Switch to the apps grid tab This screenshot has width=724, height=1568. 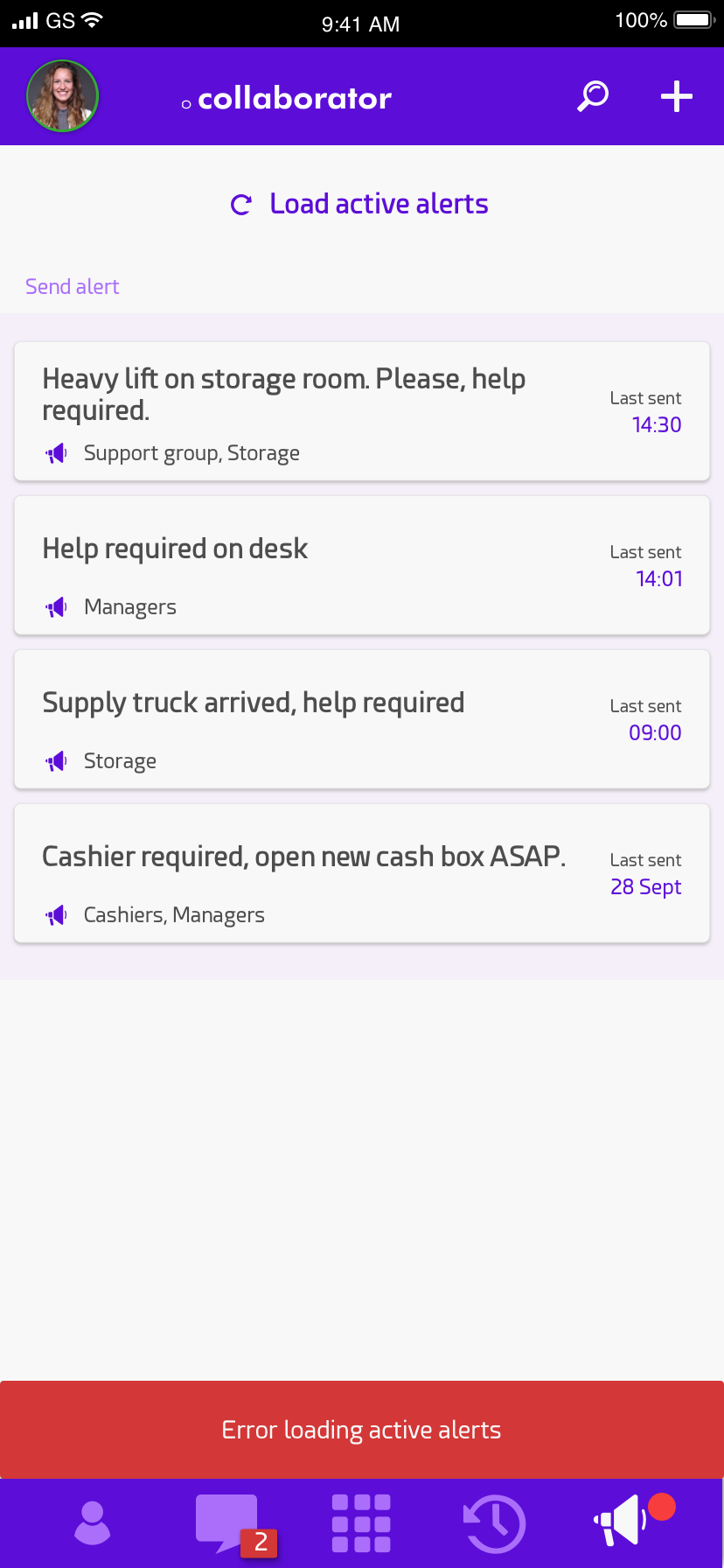361,1523
